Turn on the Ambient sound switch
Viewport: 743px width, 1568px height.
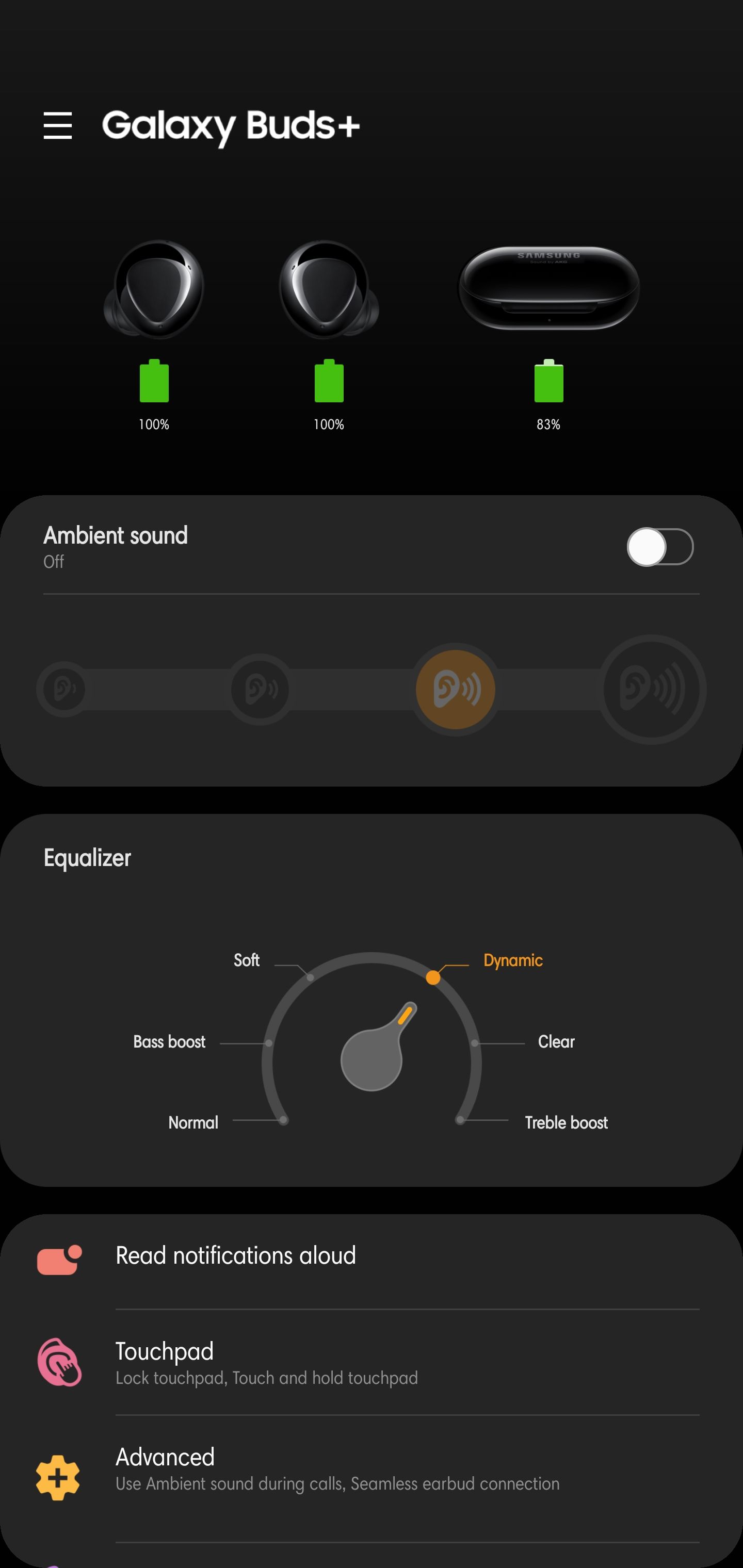659,547
